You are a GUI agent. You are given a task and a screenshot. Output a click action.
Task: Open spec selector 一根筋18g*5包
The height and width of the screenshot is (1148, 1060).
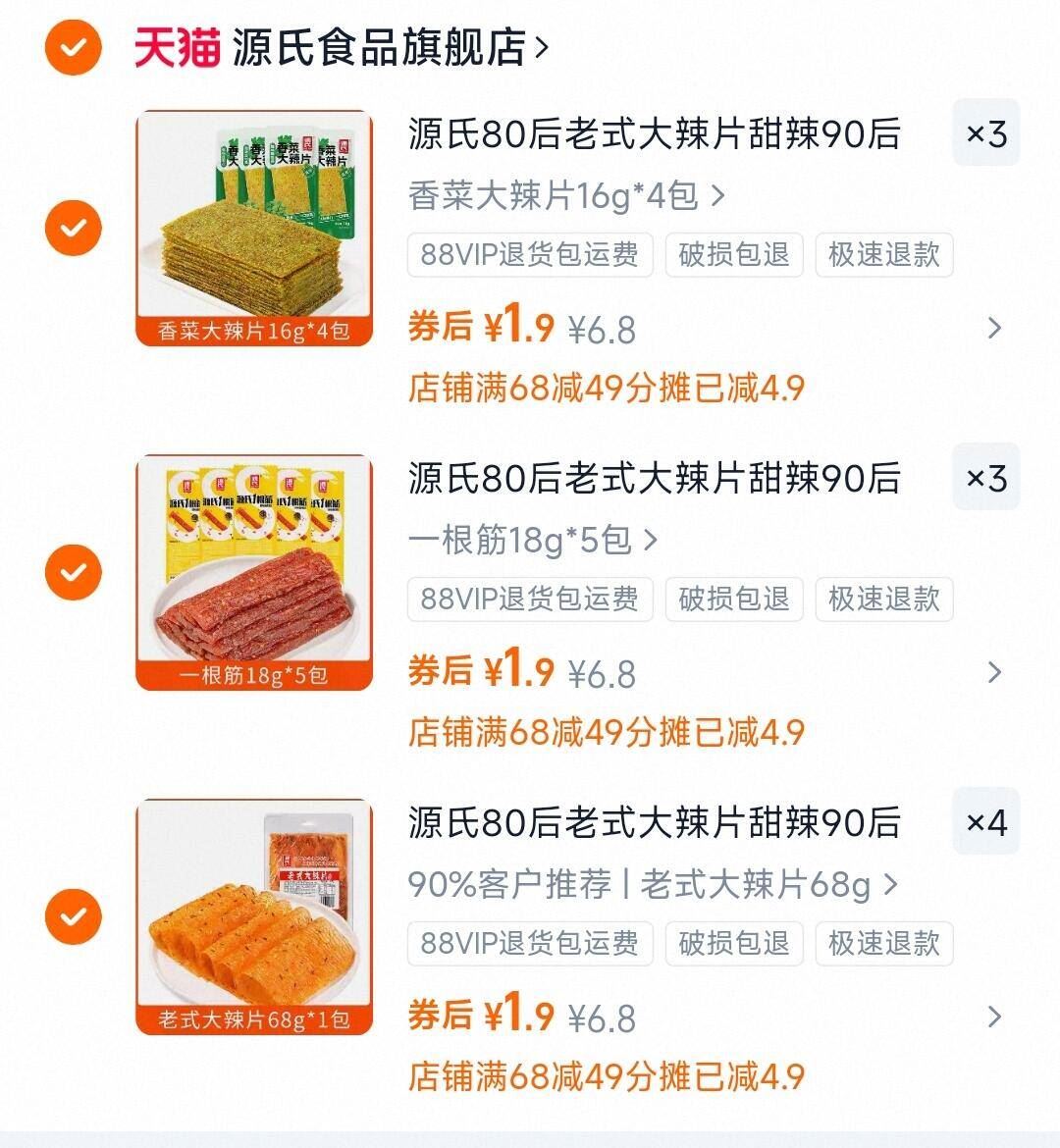(530, 540)
